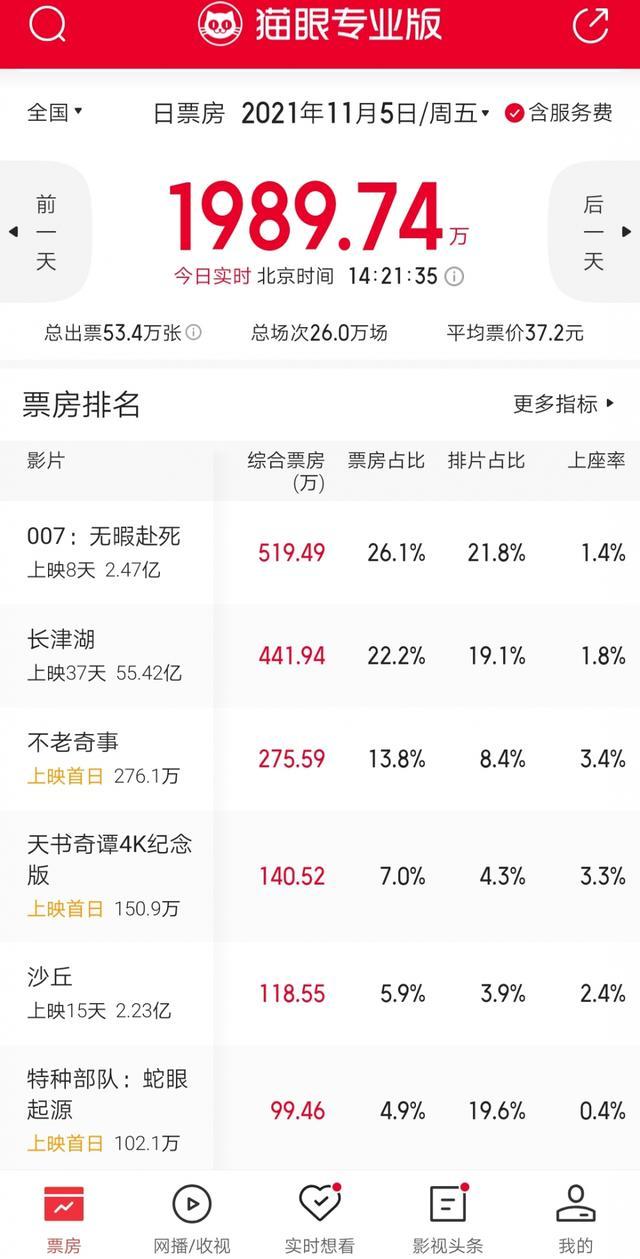Switch to the 影视头条 tab
Viewport: 640px width, 1259px height.
point(448,1218)
